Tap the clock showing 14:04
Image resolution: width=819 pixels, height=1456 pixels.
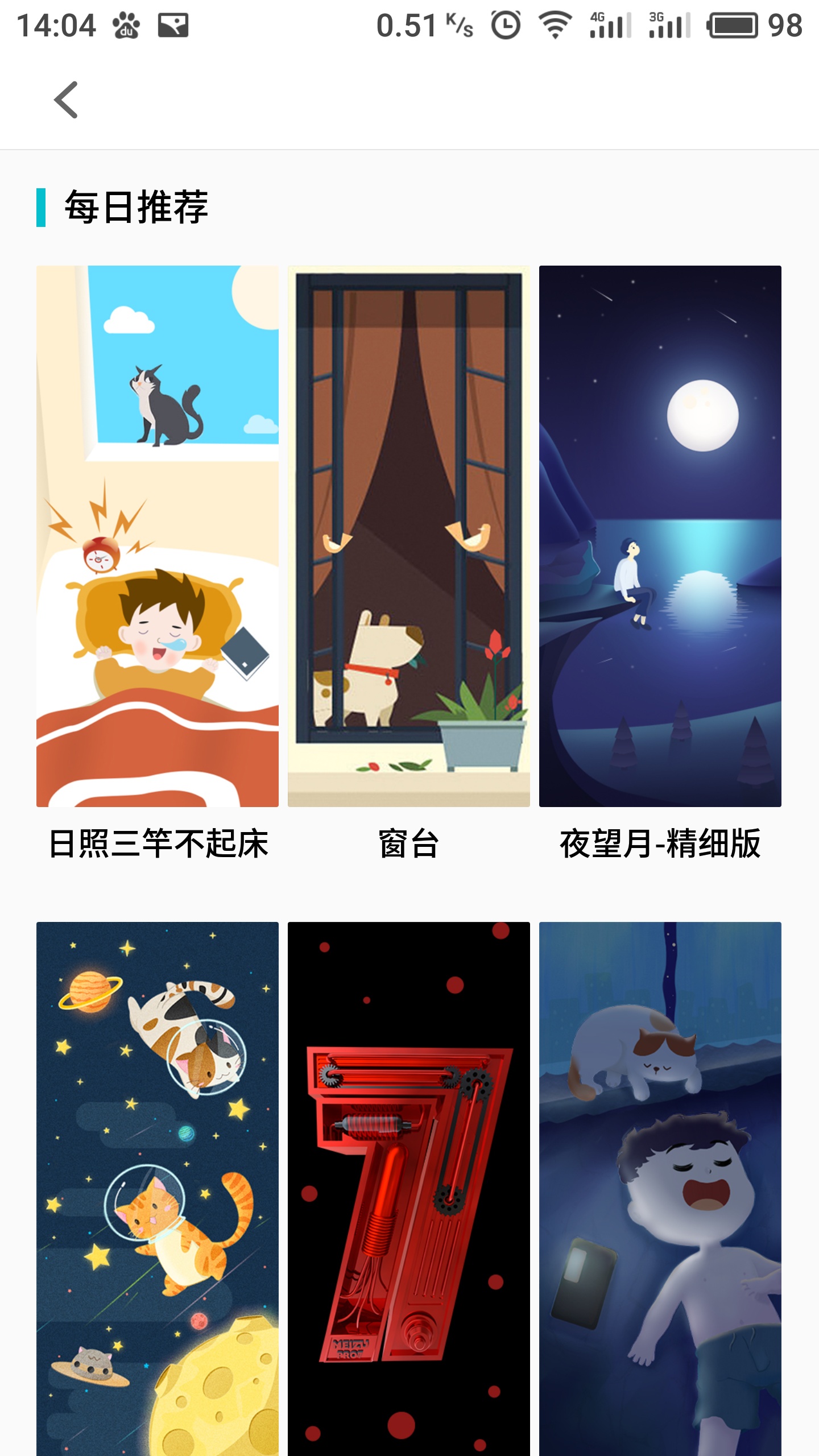point(57,24)
